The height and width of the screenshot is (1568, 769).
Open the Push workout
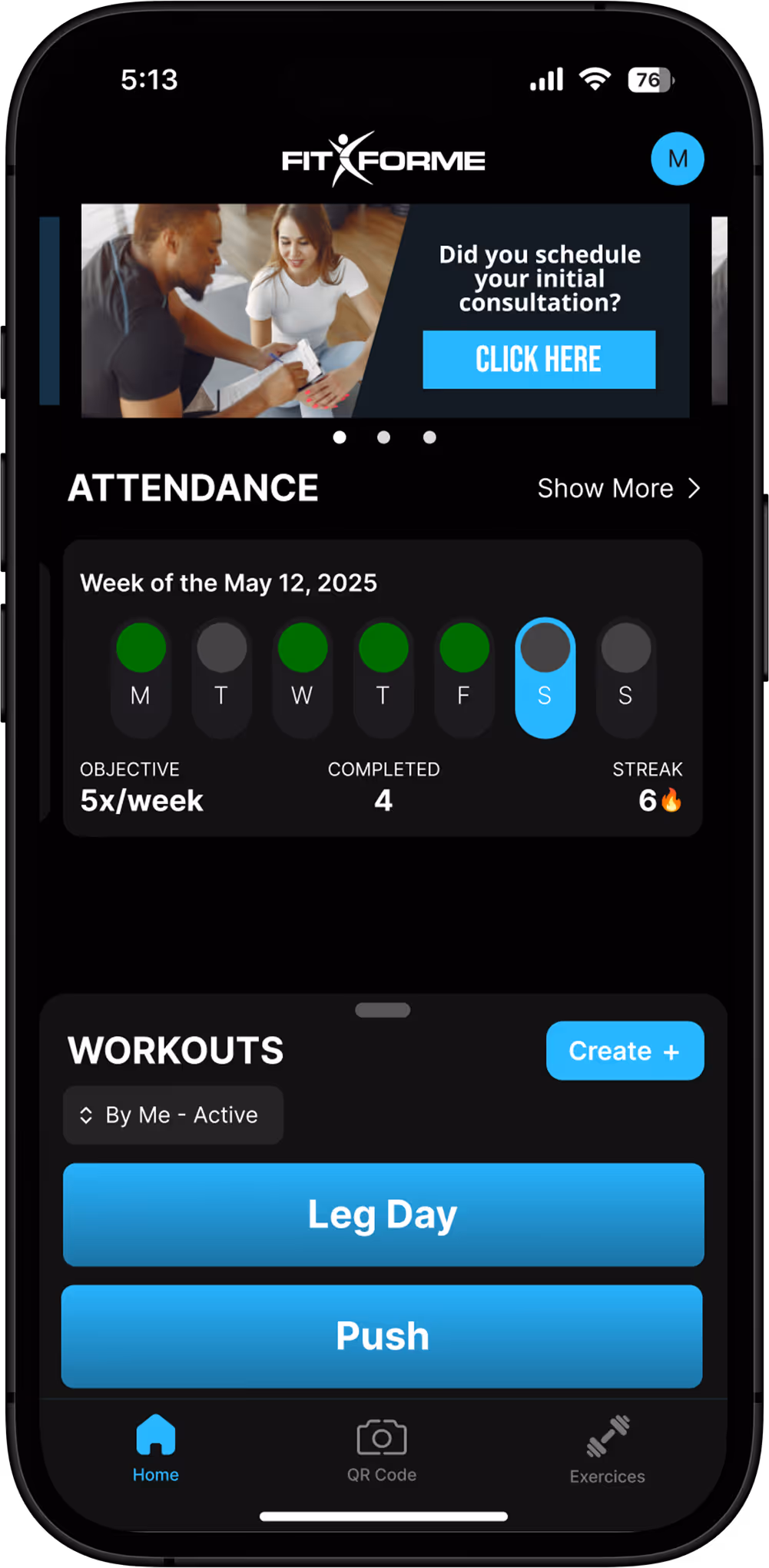(382, 1336)
